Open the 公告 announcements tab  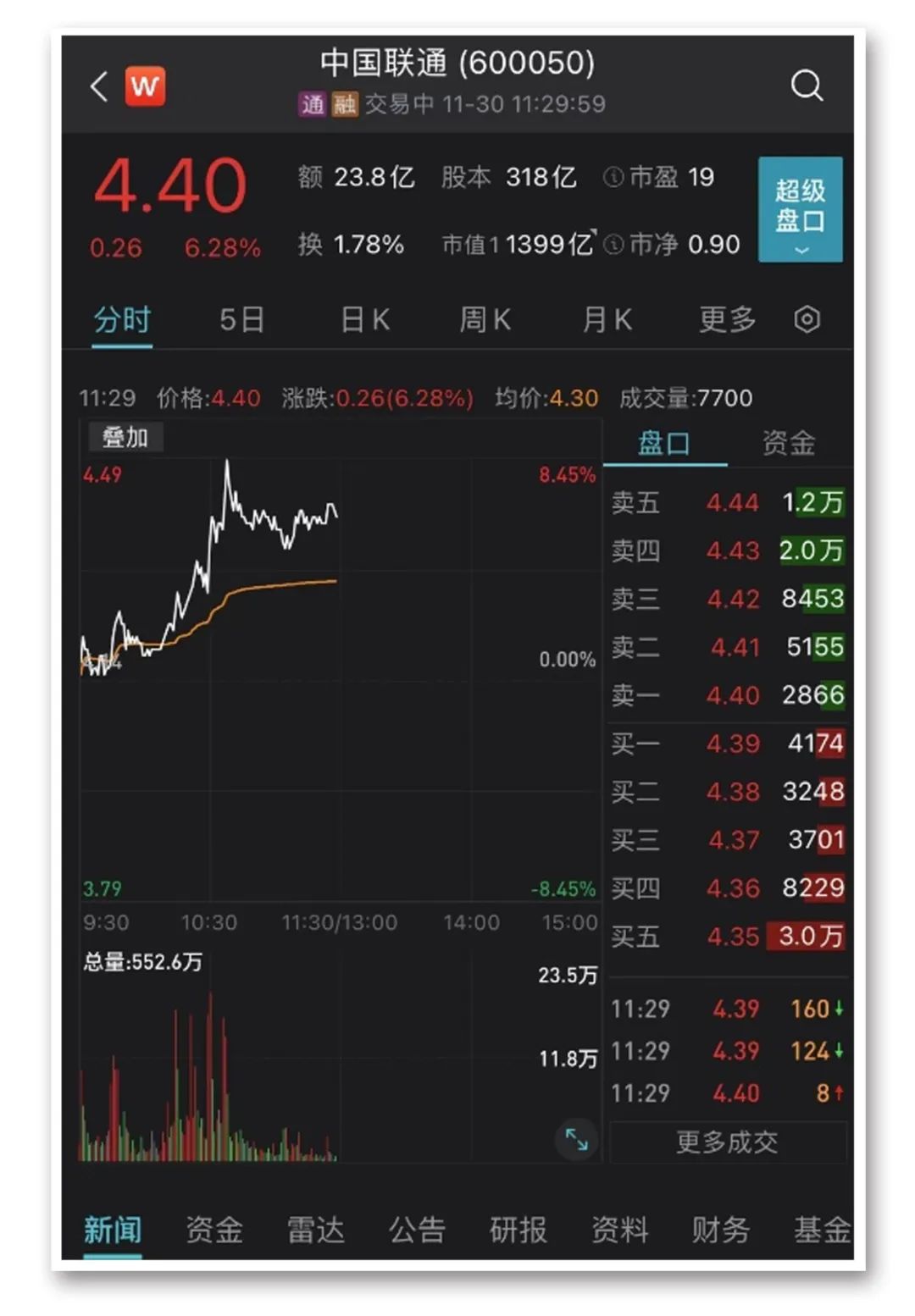[x=417, y=1230]
